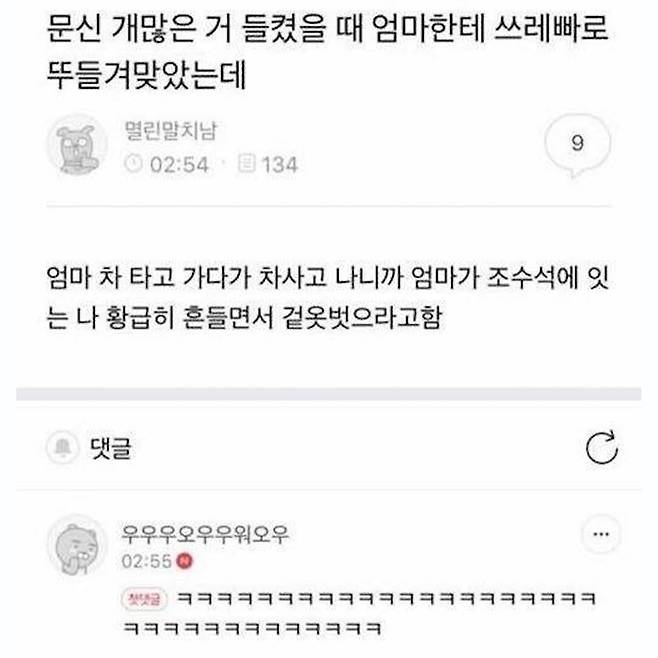
Task: Tap the comment notification bell icon
Action: (66, 449)
